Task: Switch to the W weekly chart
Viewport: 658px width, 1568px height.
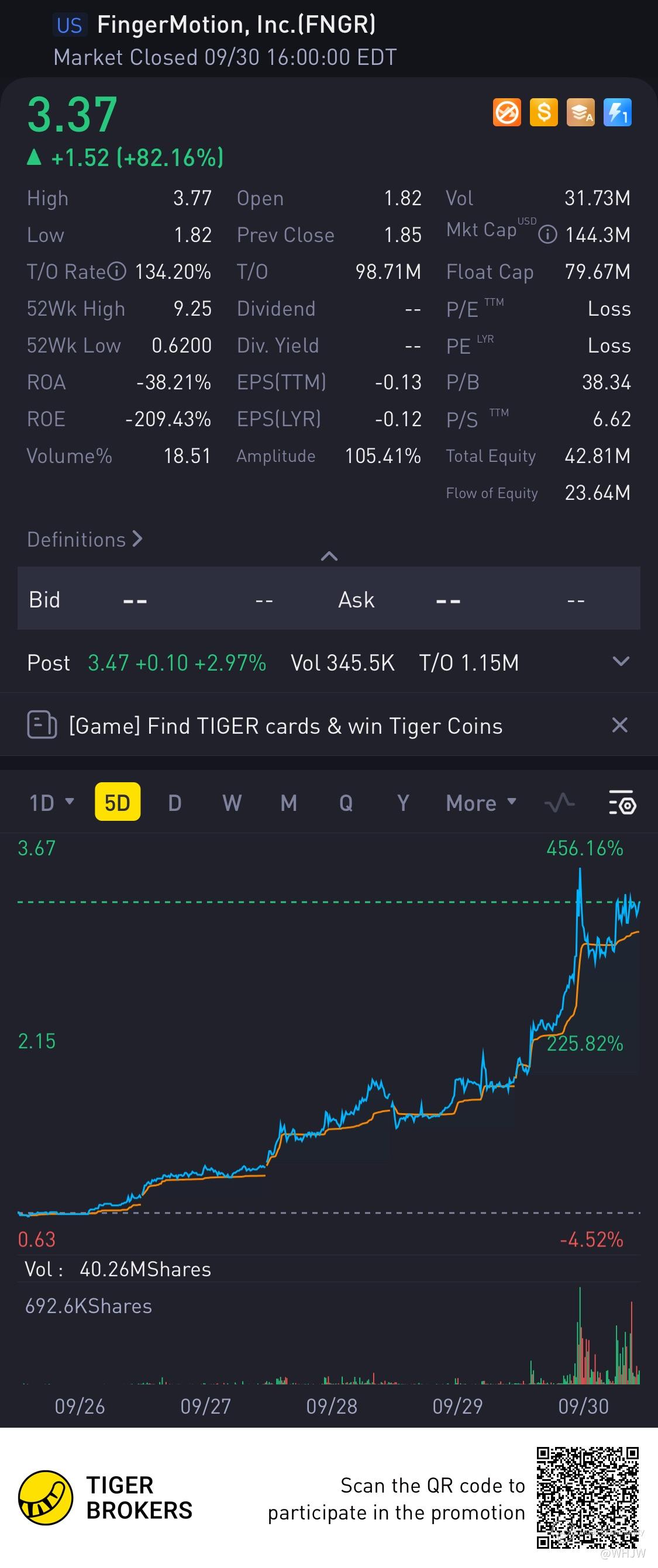Action: pyautogui.click(x=232, y=803)
